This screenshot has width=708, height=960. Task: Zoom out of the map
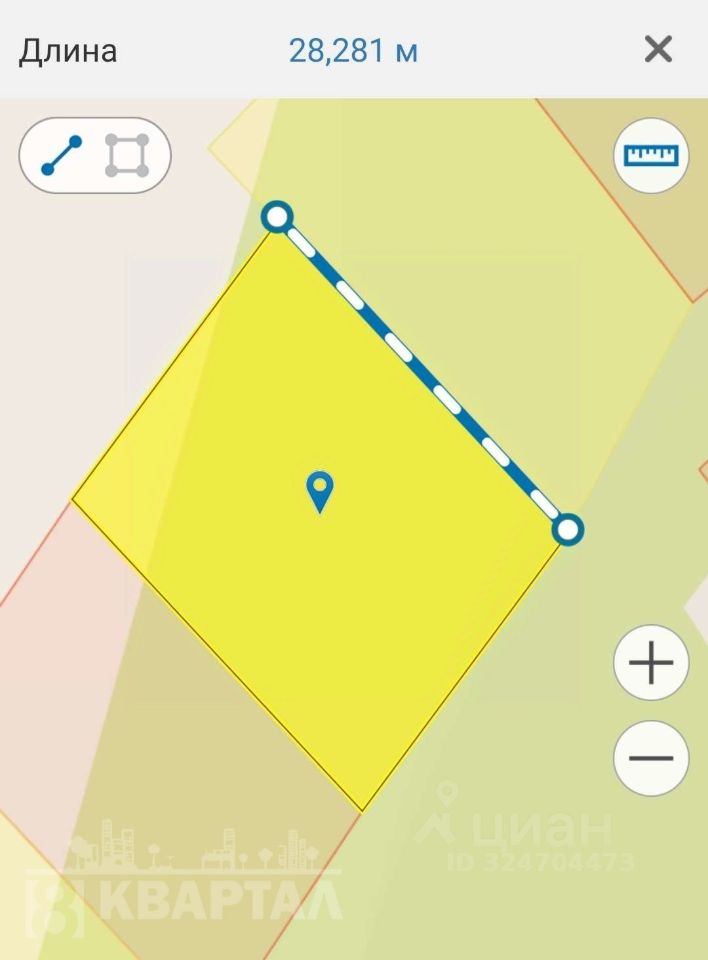click(x=651, y=757)
